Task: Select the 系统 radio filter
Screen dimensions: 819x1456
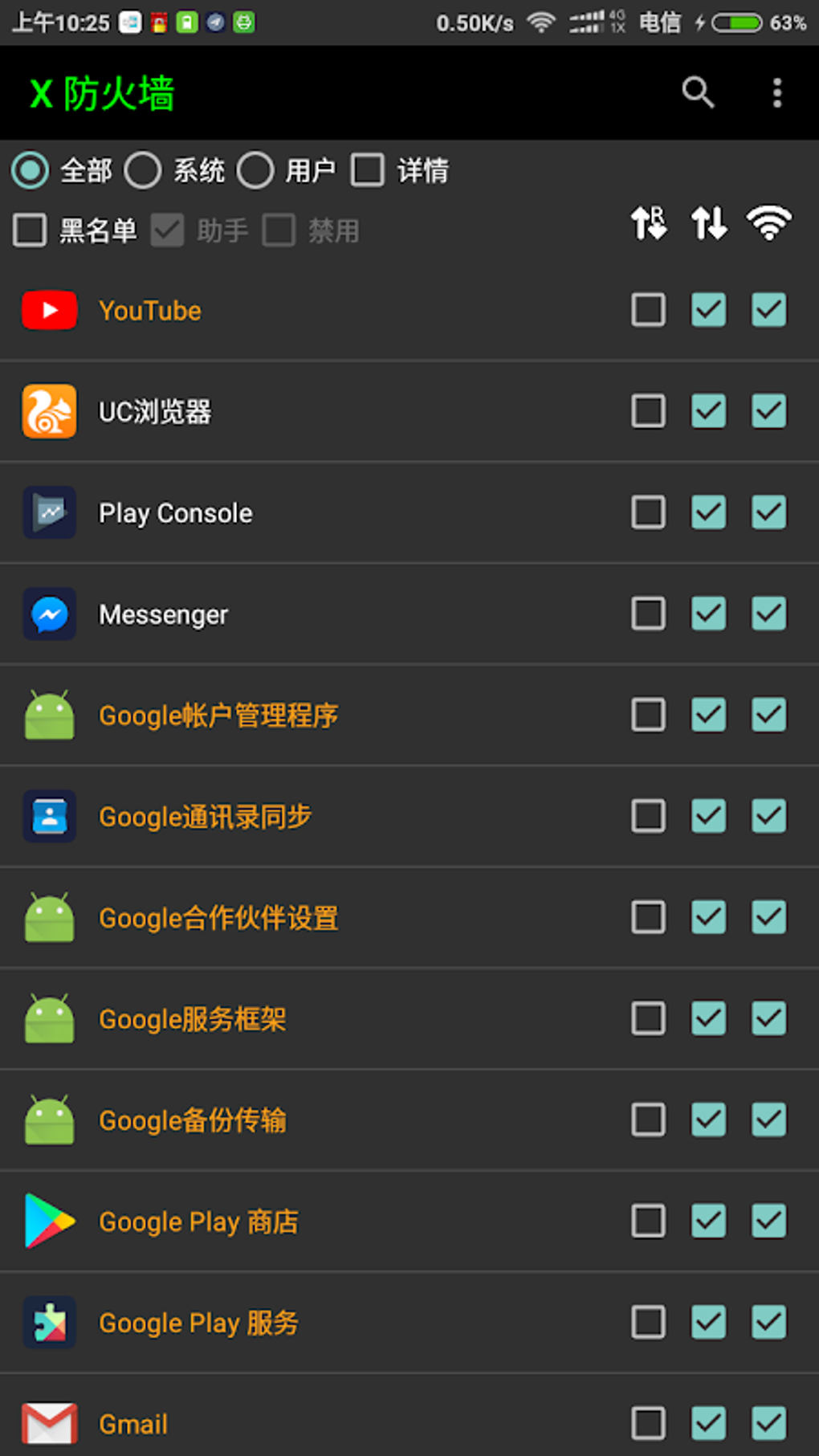Action: tap(143, 170)
